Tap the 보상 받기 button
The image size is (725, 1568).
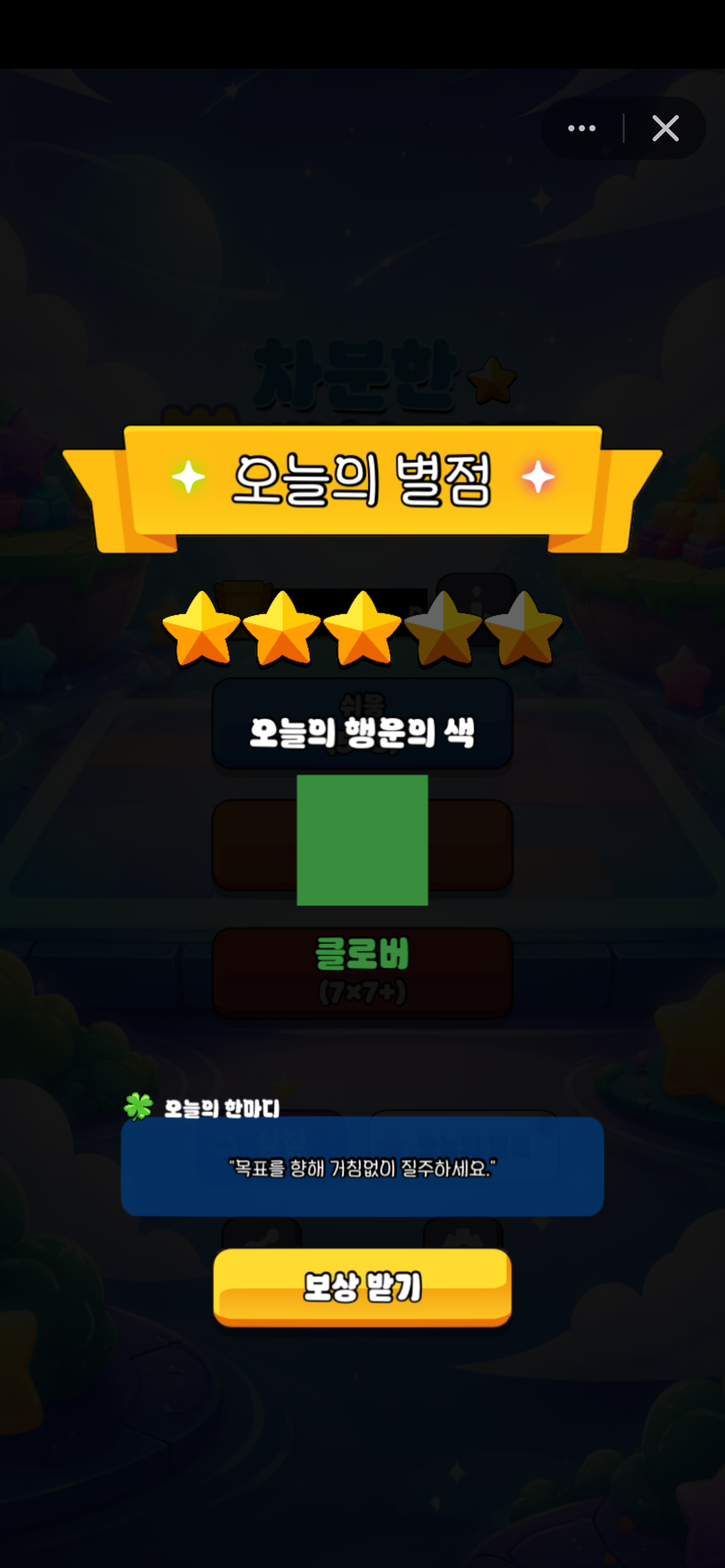362,1286
